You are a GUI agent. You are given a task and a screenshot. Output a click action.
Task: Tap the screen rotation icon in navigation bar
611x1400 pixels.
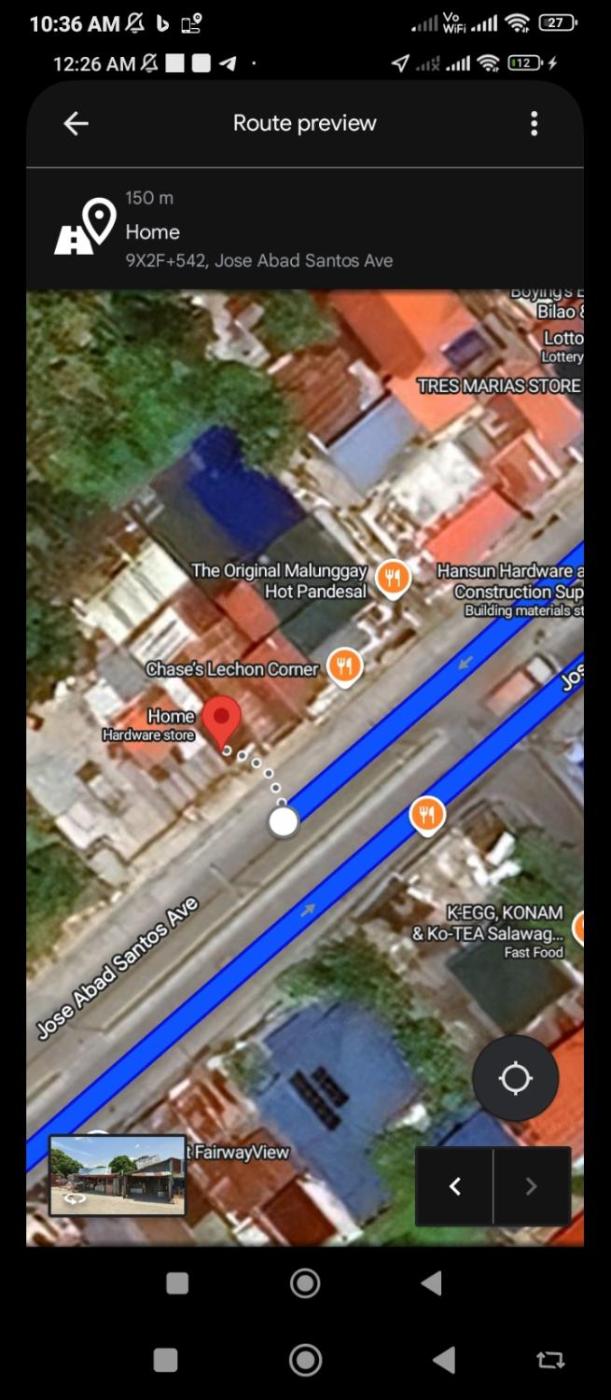[549, 1359]
